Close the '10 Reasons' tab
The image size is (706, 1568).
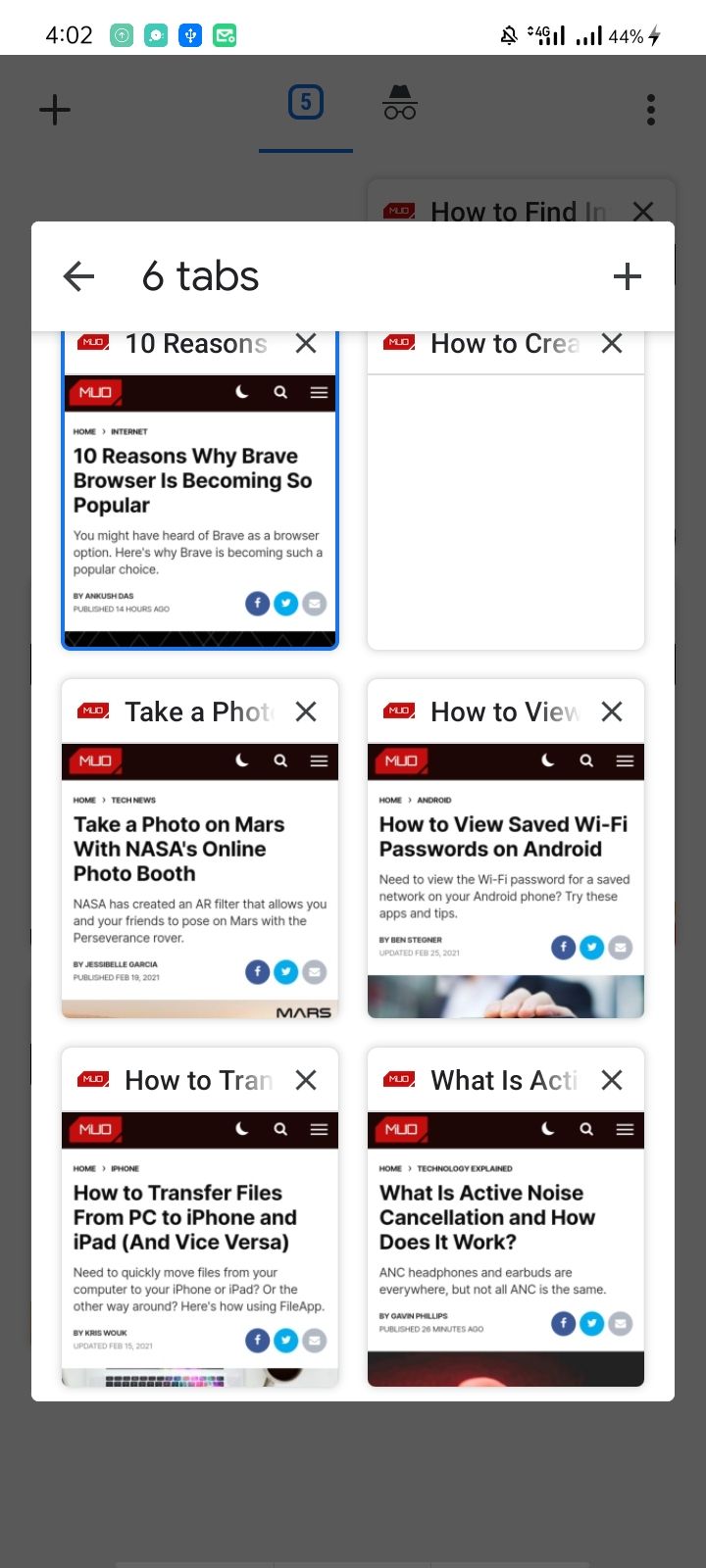click(306, 344)
